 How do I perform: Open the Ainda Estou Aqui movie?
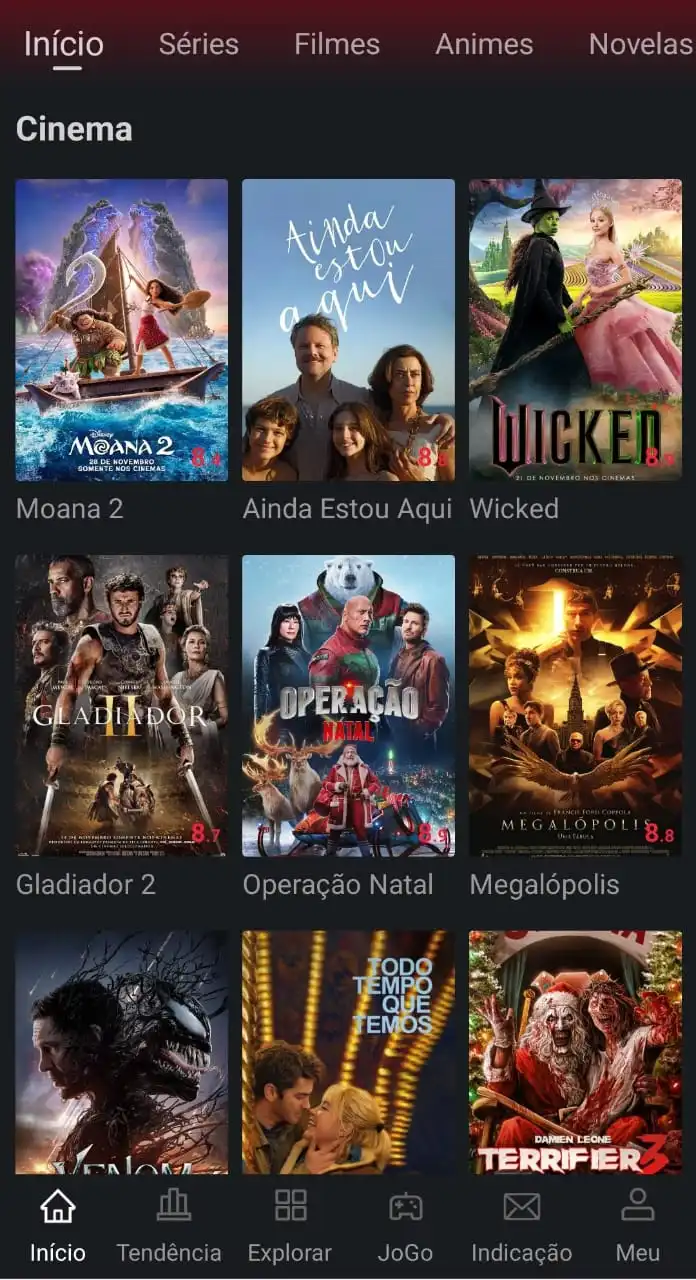[348, 330]
